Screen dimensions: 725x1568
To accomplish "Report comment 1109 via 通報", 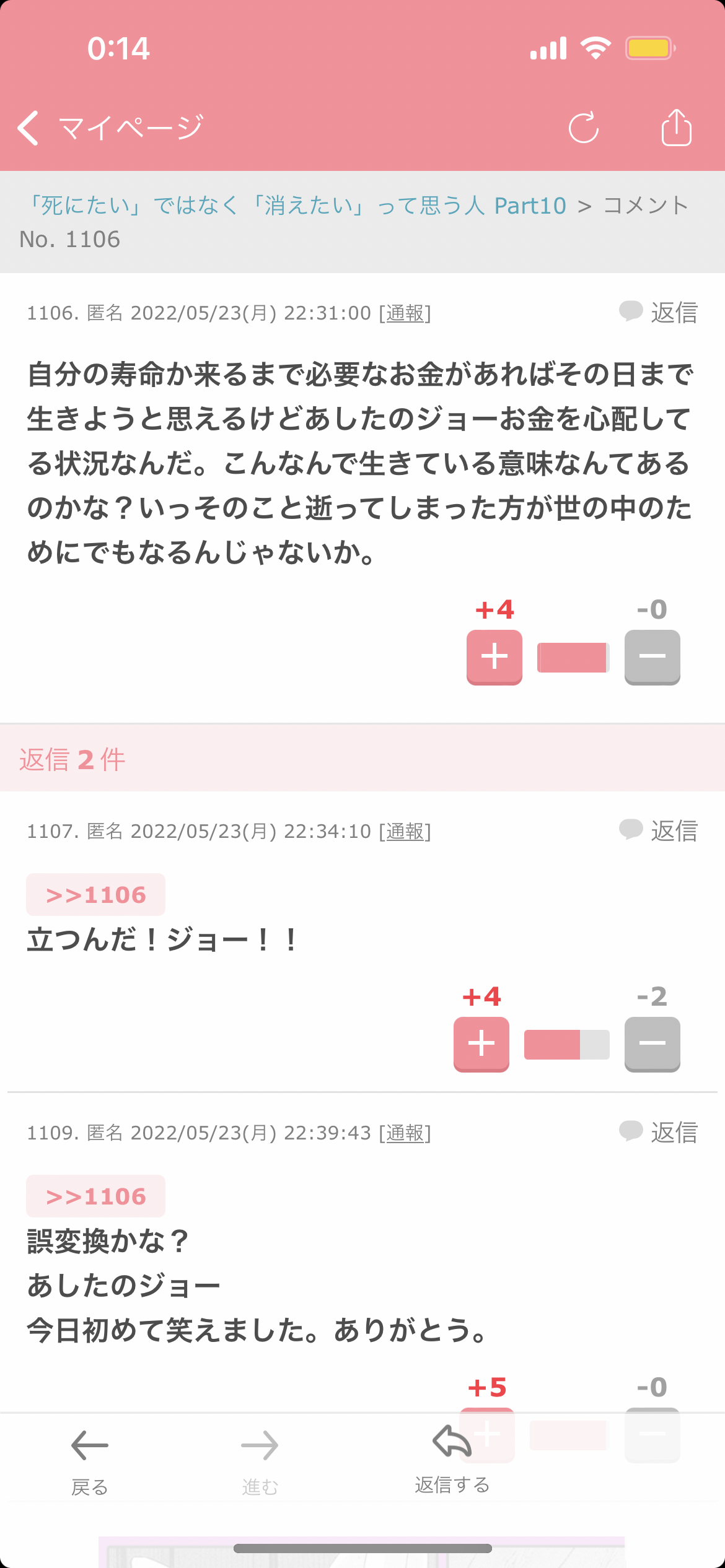I will [405, 1133].
